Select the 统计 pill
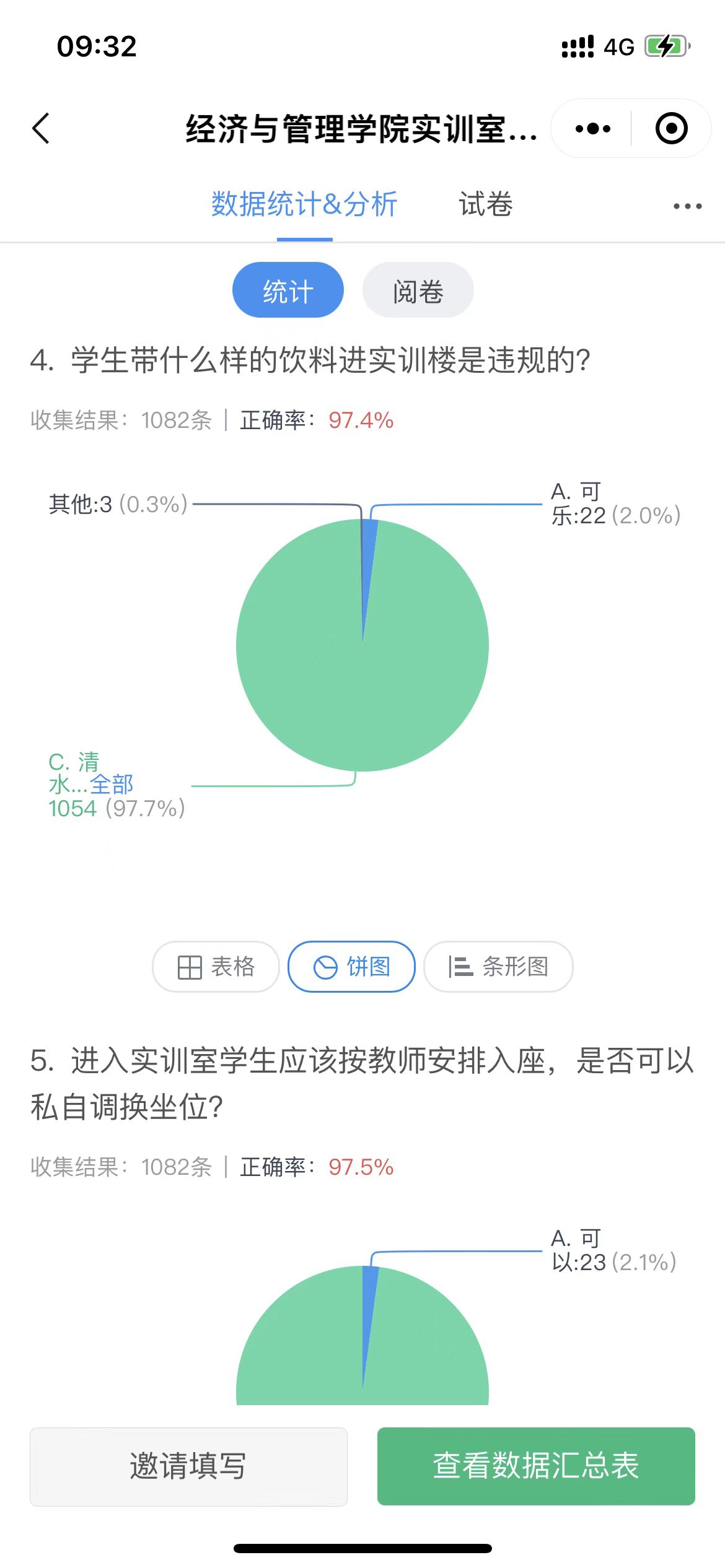This screenshot has height=1568, width=725. coord(288,290)
